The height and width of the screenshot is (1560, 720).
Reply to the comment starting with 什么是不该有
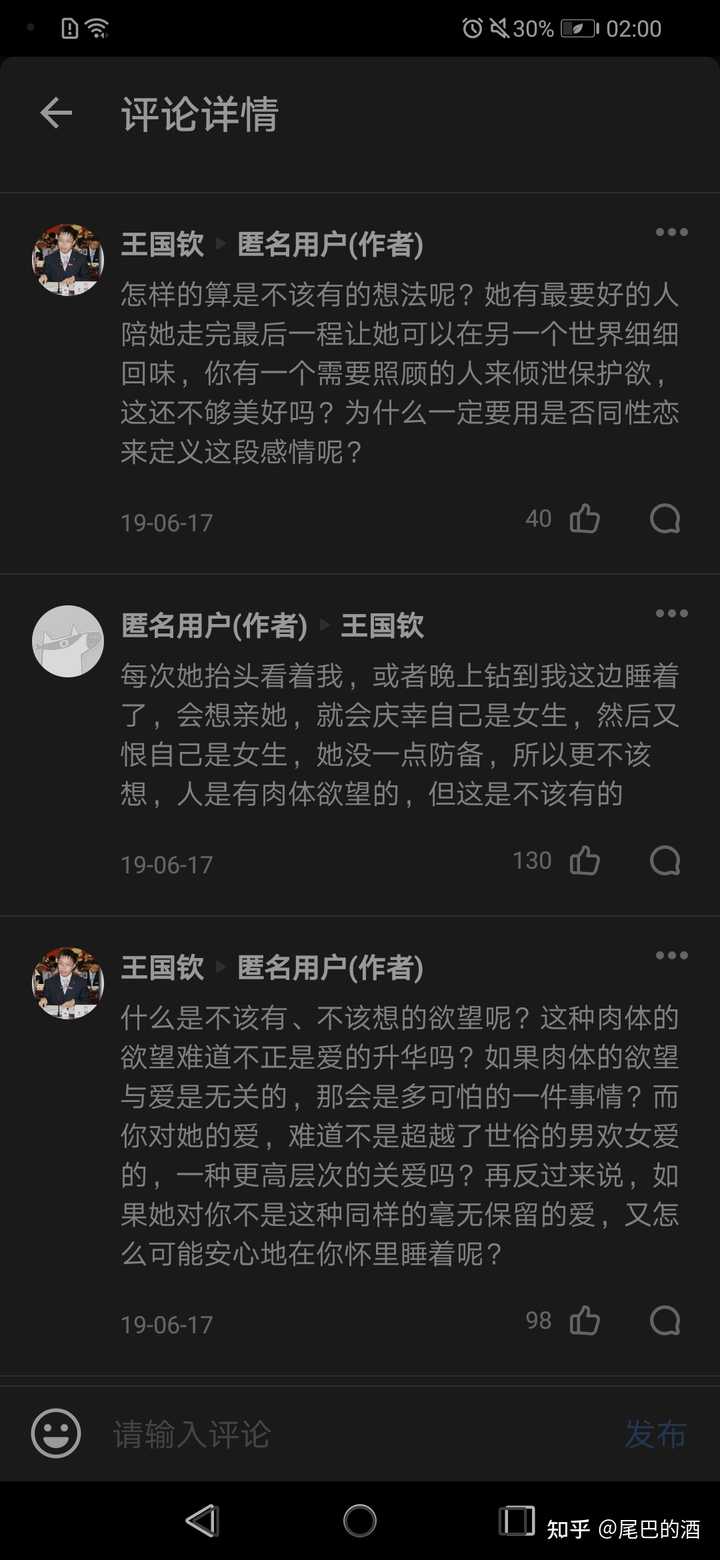click(665, 1321)
